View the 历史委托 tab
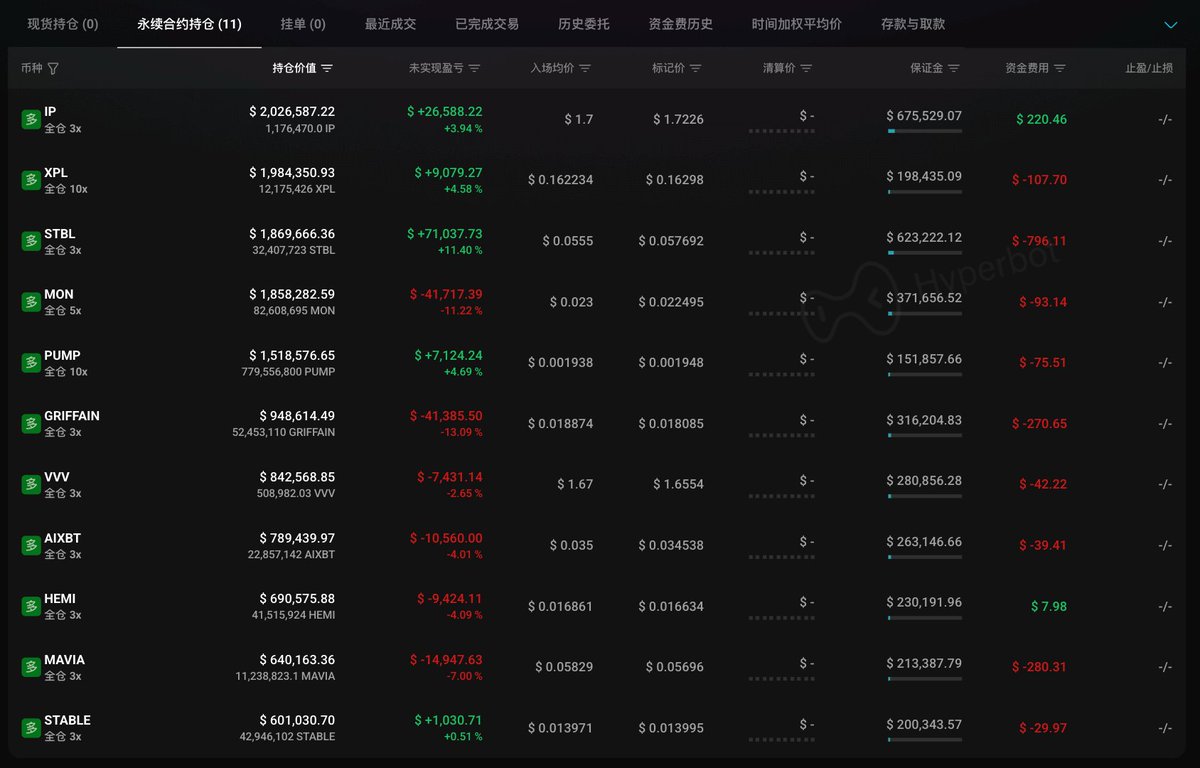The image size is (1200, 768). pyautogui.click(x=584, y=24)
